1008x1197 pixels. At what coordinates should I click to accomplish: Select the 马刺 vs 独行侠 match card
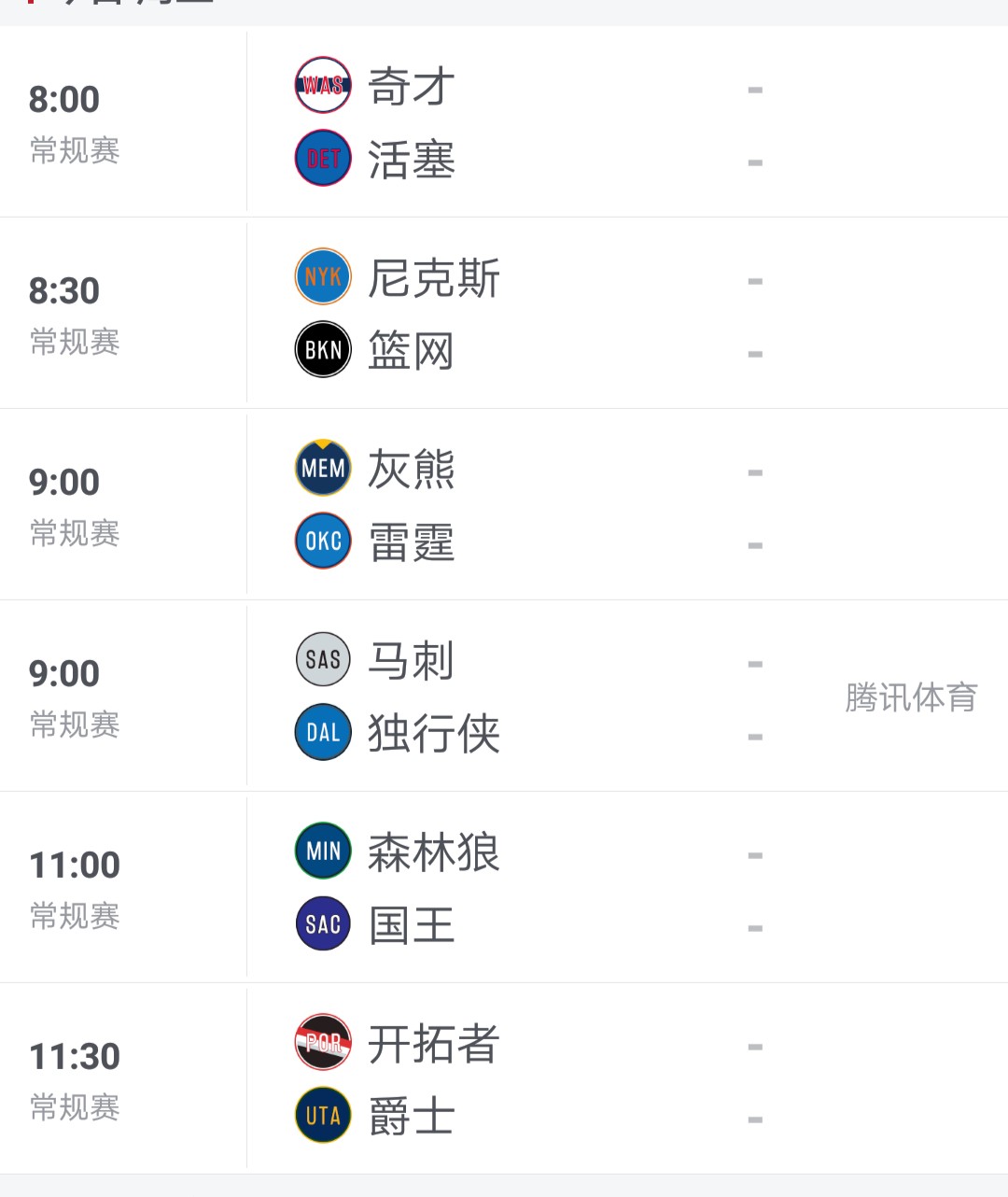click(x=504, y=697)
